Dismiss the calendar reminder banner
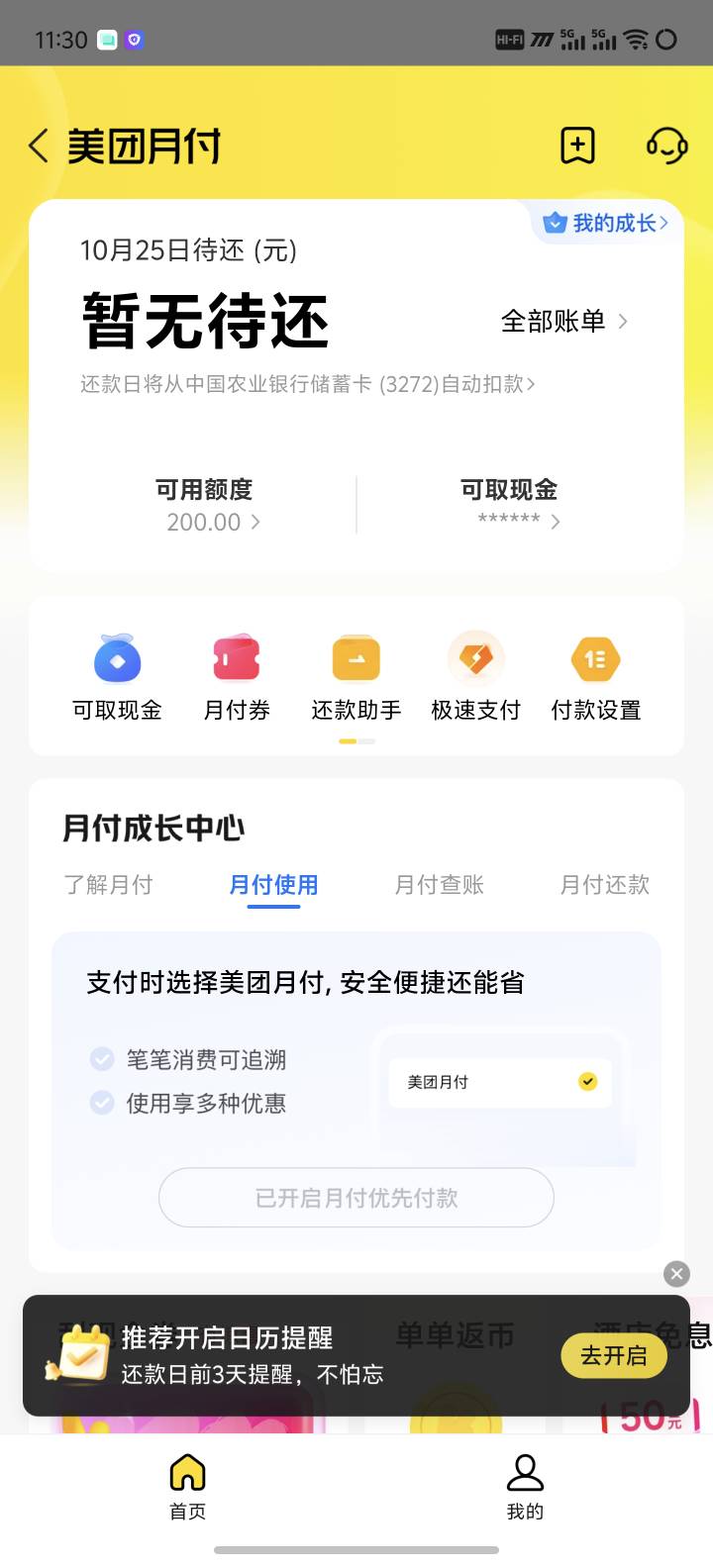The height and width of the screenshot is (1568, 713). (x=676, y=1274)
